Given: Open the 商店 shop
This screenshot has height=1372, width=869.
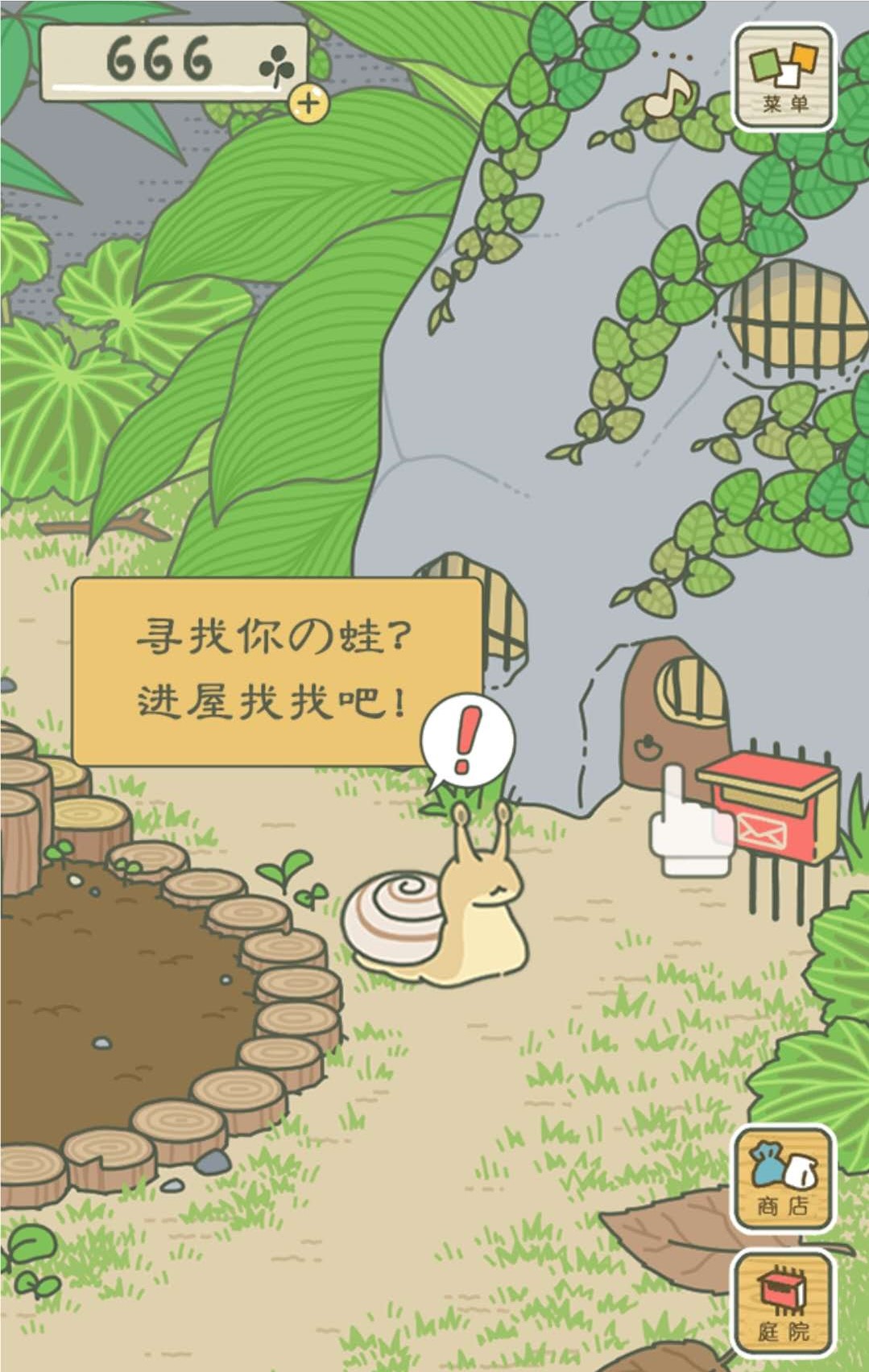Looking at the screenshot, I should (x=781, y=1179).
